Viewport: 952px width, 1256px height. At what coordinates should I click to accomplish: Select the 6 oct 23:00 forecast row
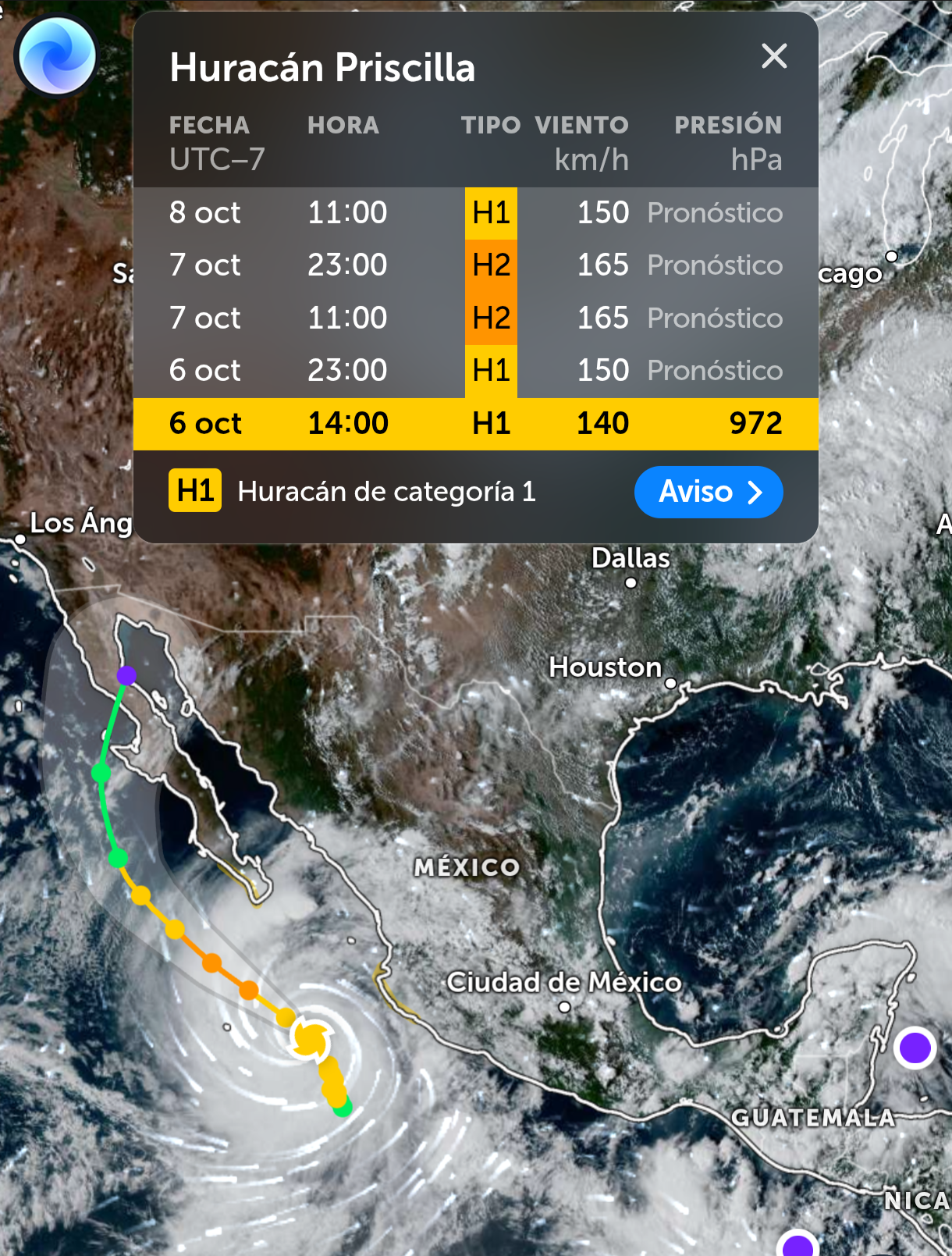click(475, 371)
